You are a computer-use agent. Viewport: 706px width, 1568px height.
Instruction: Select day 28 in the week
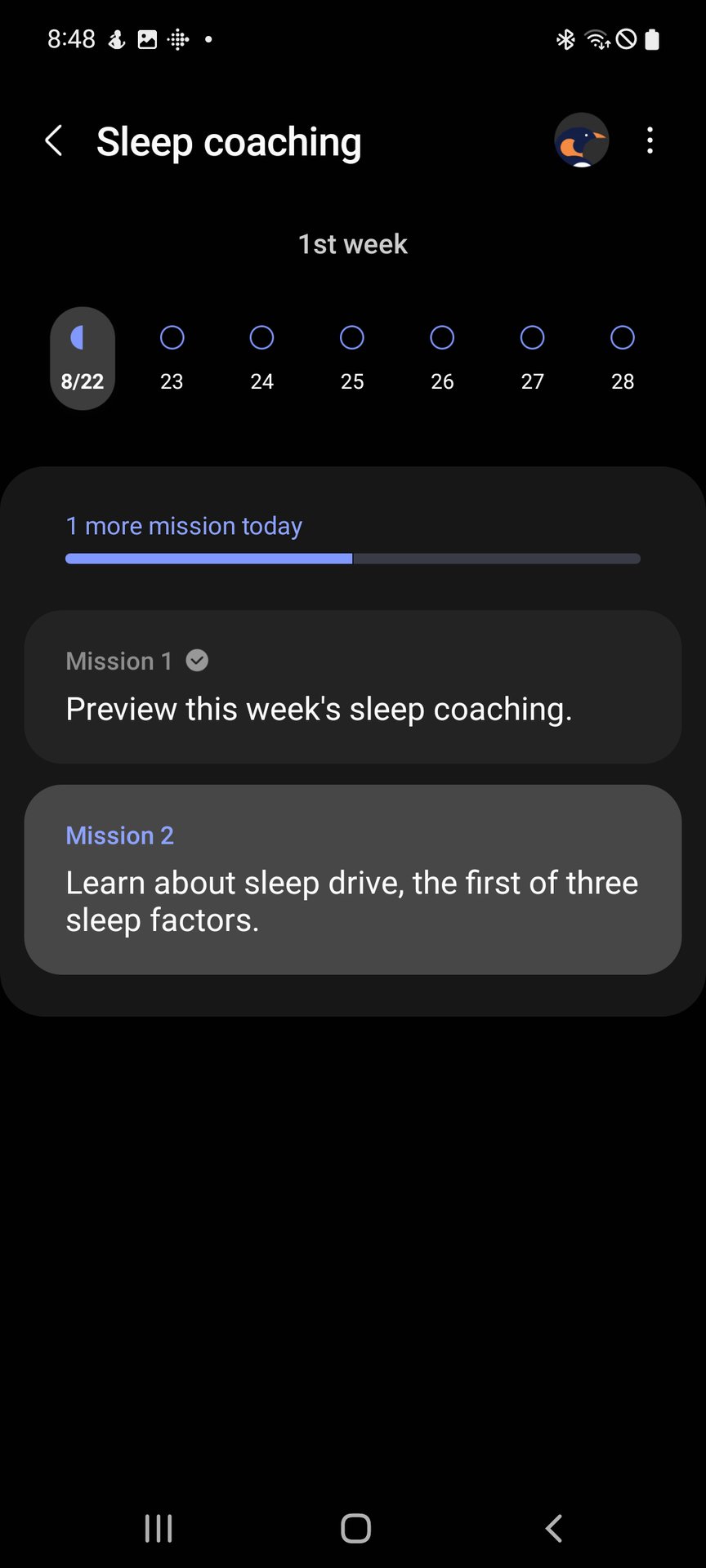pyautogui.click(x=623, y=358)
